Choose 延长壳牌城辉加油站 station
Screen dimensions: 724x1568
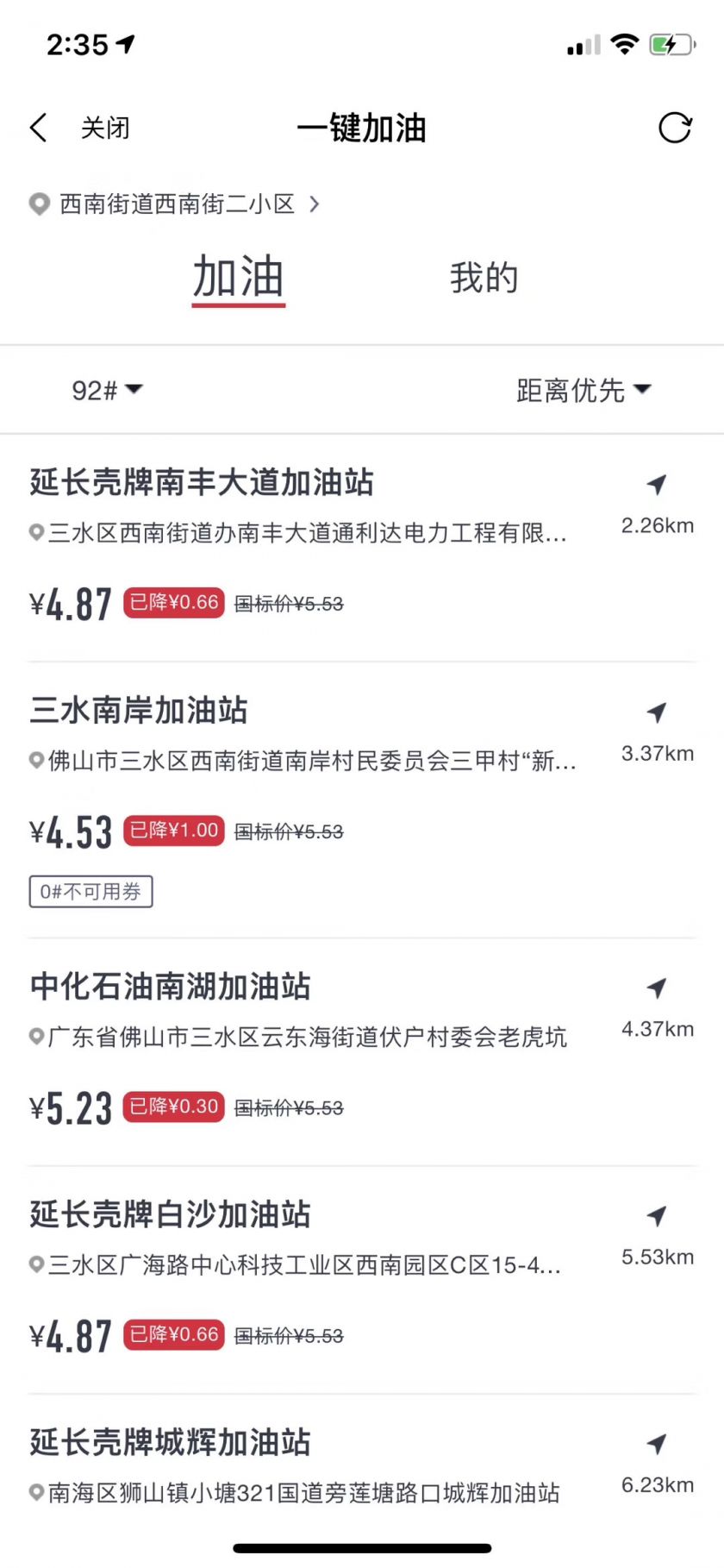171,1442
